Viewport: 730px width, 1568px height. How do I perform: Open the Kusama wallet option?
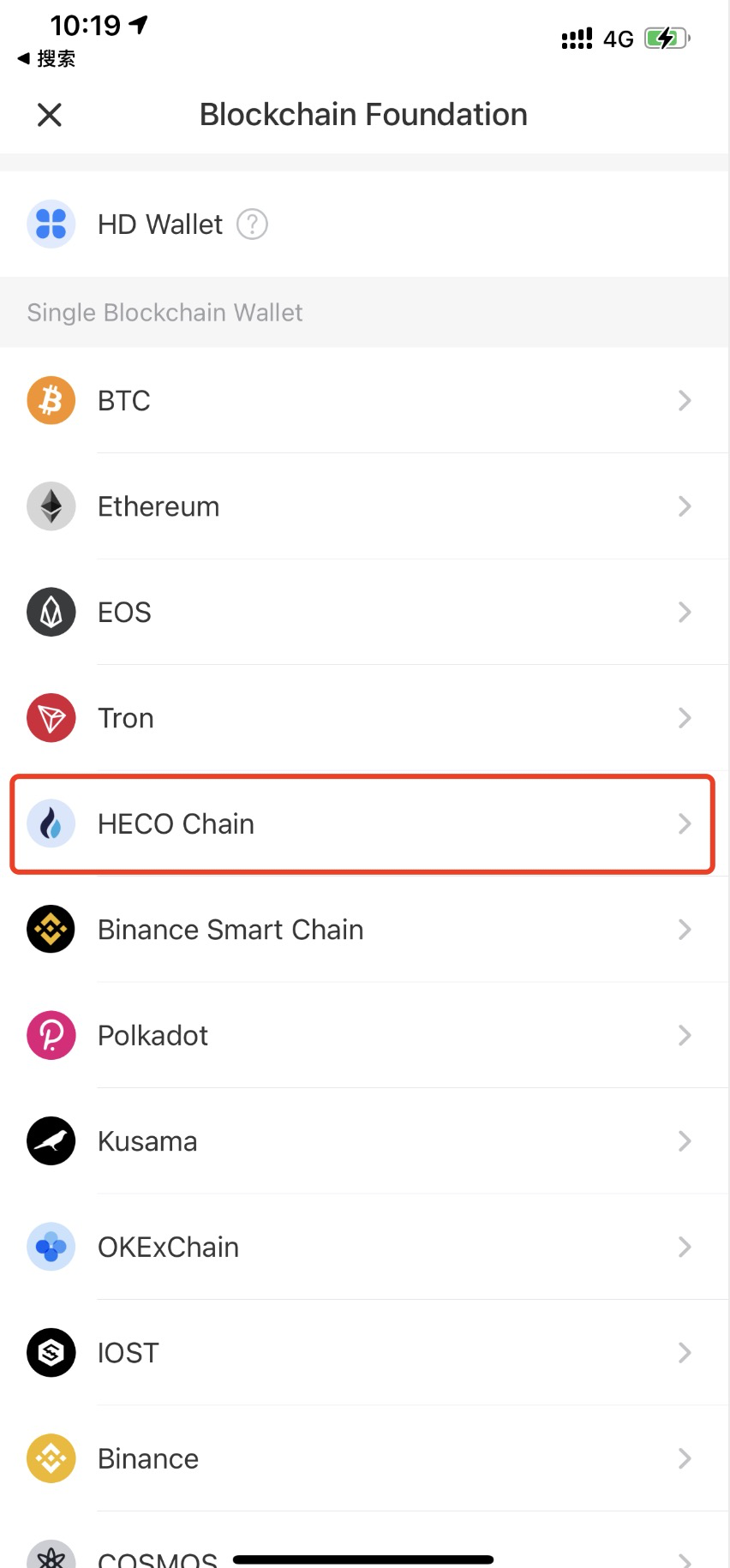[x=364, y=1141]
